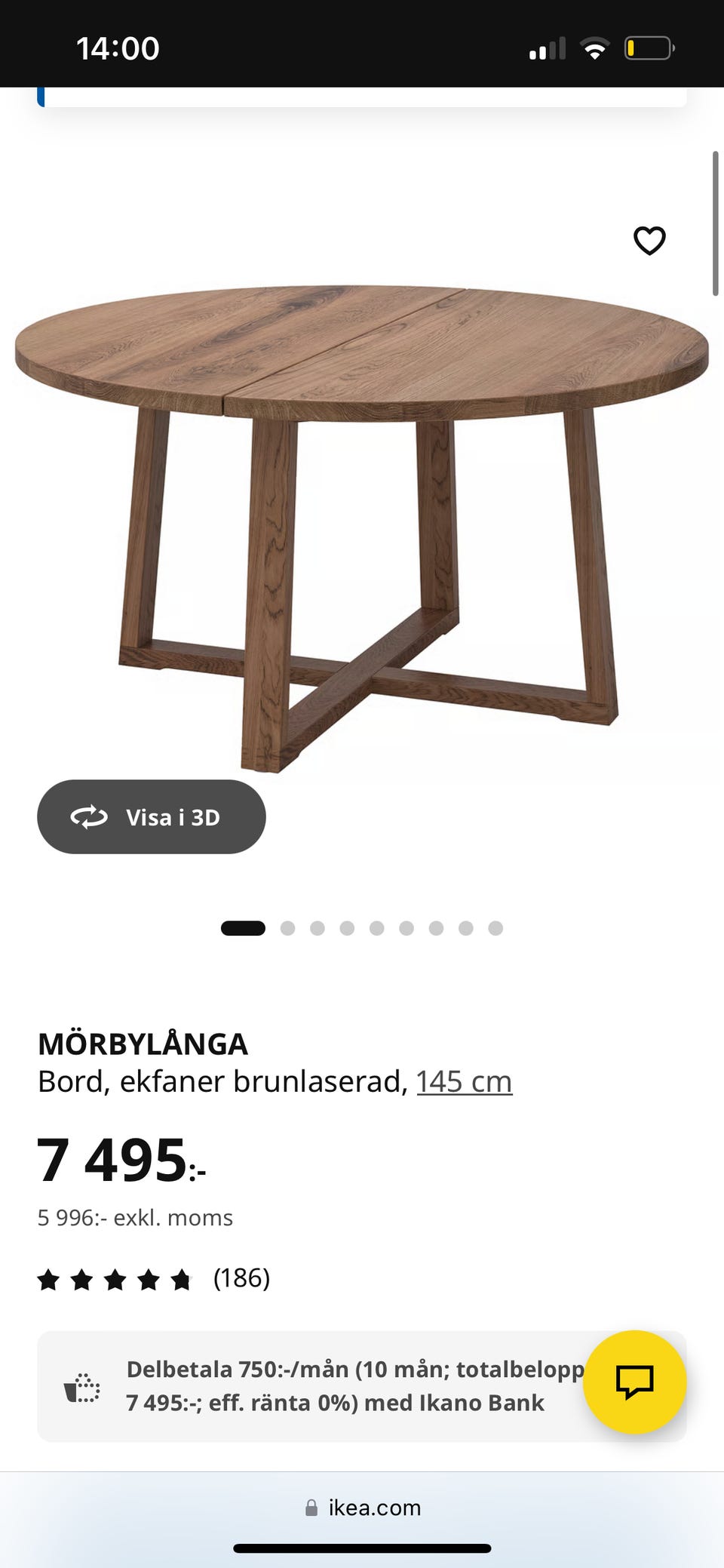This screenshot has width=724, height=1568.
Task: Select the fifth carousel indicator dot
Action: point(378,927)
